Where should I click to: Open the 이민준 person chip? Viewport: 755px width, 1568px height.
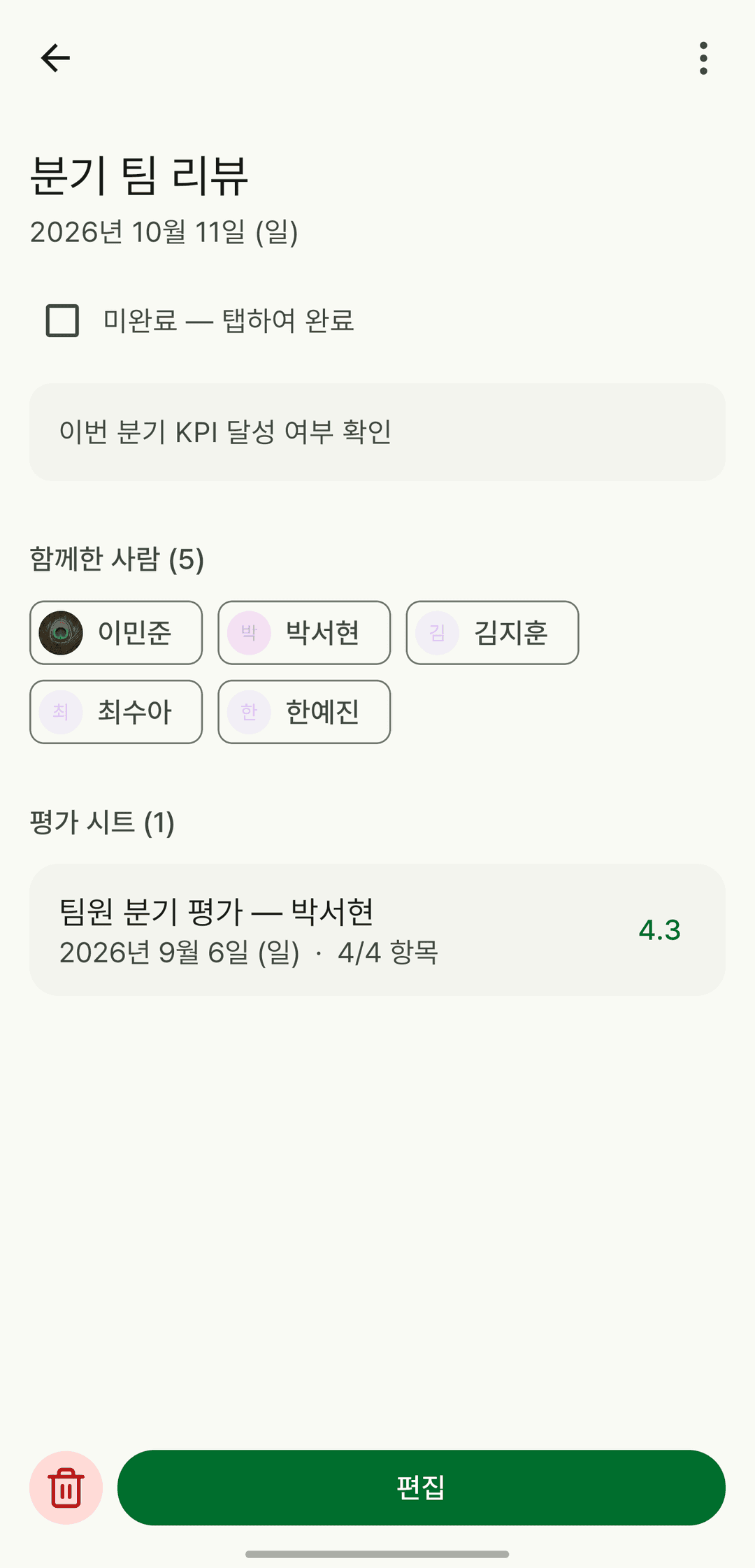116,633
